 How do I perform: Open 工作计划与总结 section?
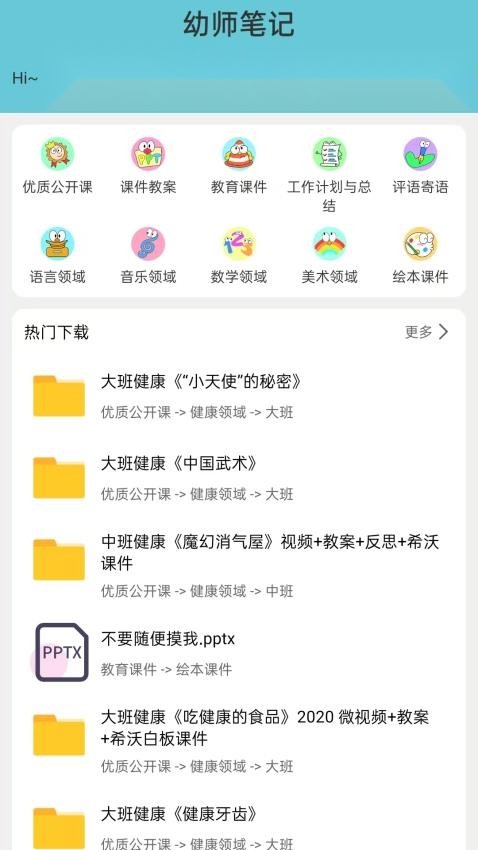(x=330, y=175)
